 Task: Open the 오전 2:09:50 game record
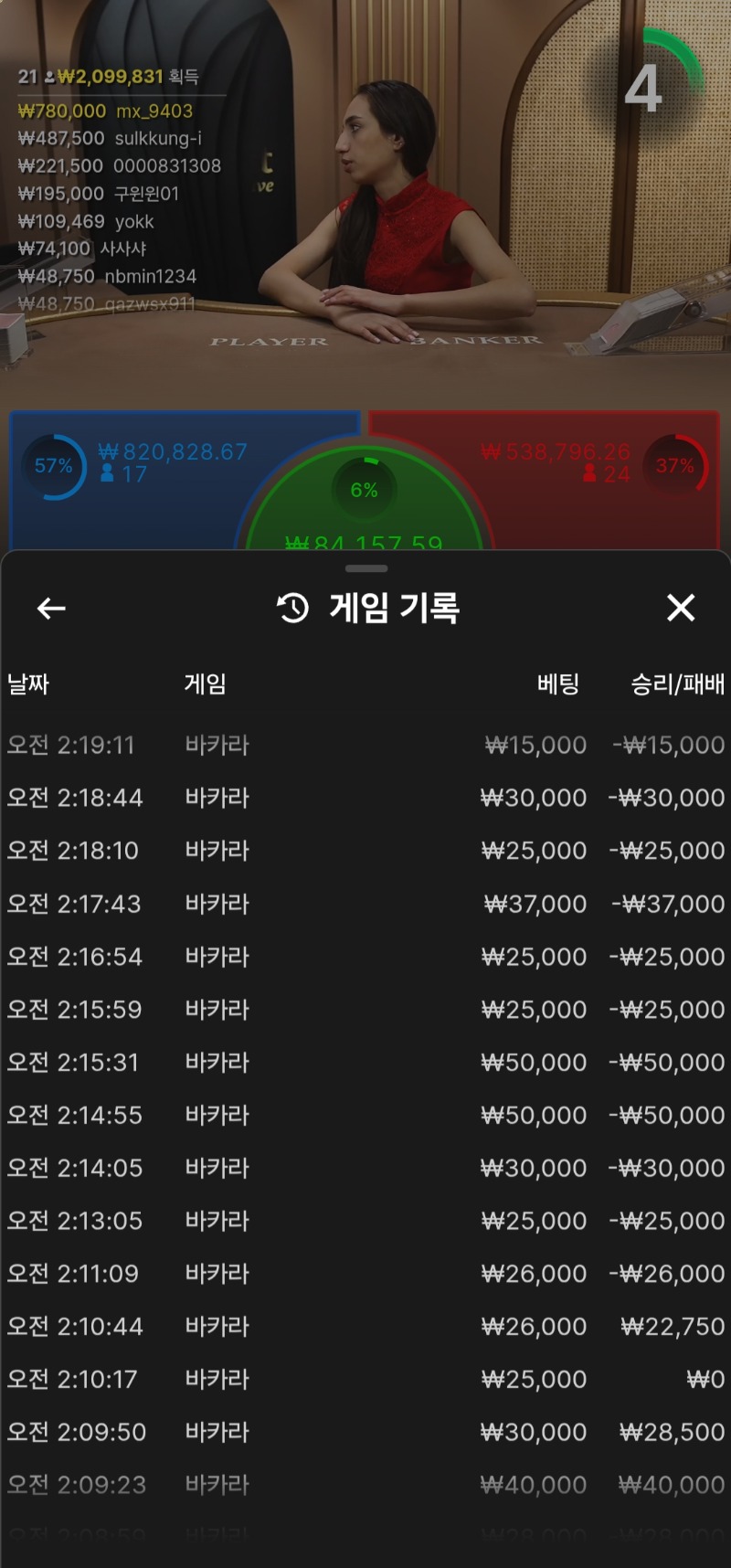tap(365, 1432)
